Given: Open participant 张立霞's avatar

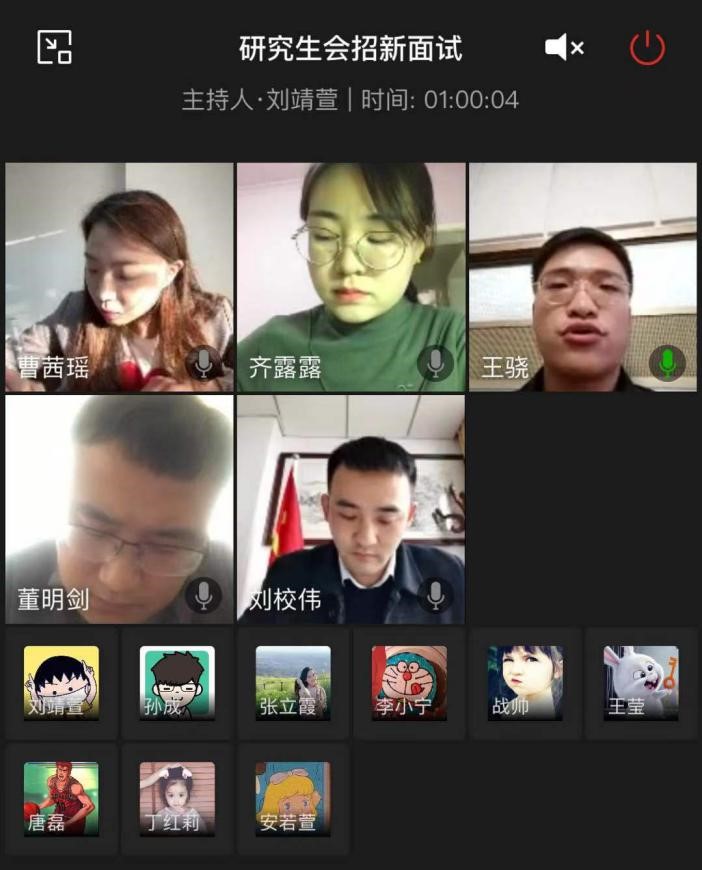Looking at the screenshot, I should click(293, 683).
